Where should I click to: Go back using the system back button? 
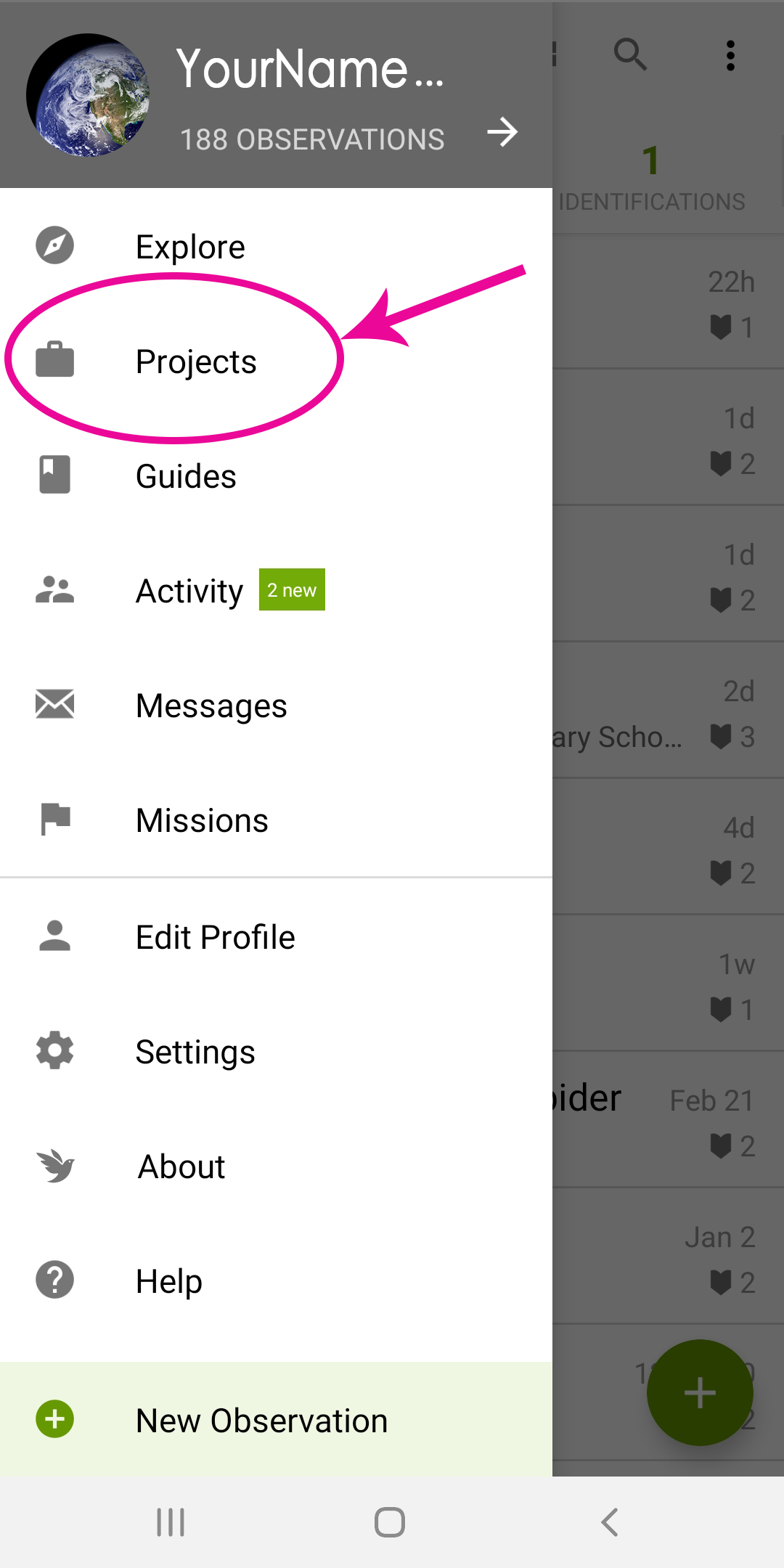pos(610,1522)
